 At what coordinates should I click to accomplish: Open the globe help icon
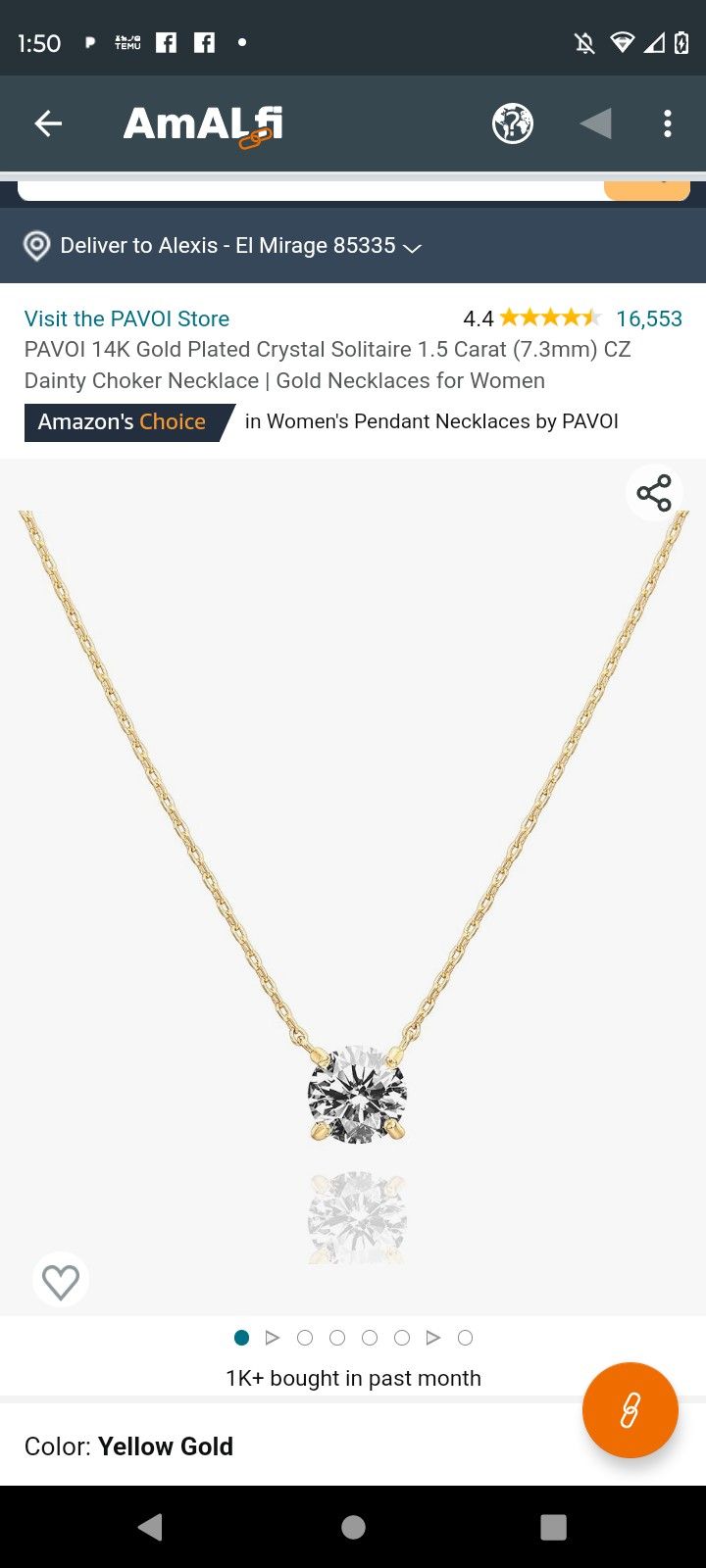point(512,124)
